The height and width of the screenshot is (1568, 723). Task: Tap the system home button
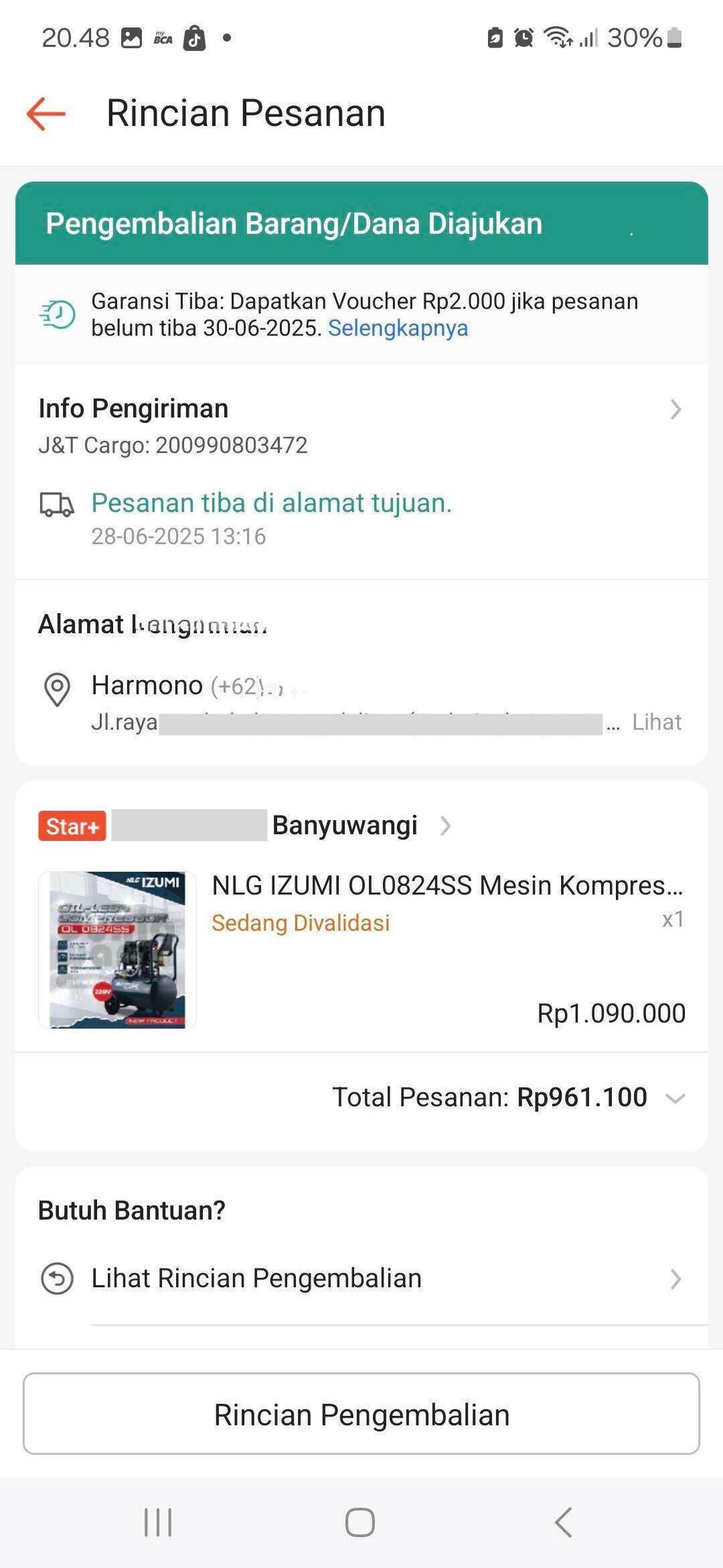[x=360, y=1522]
